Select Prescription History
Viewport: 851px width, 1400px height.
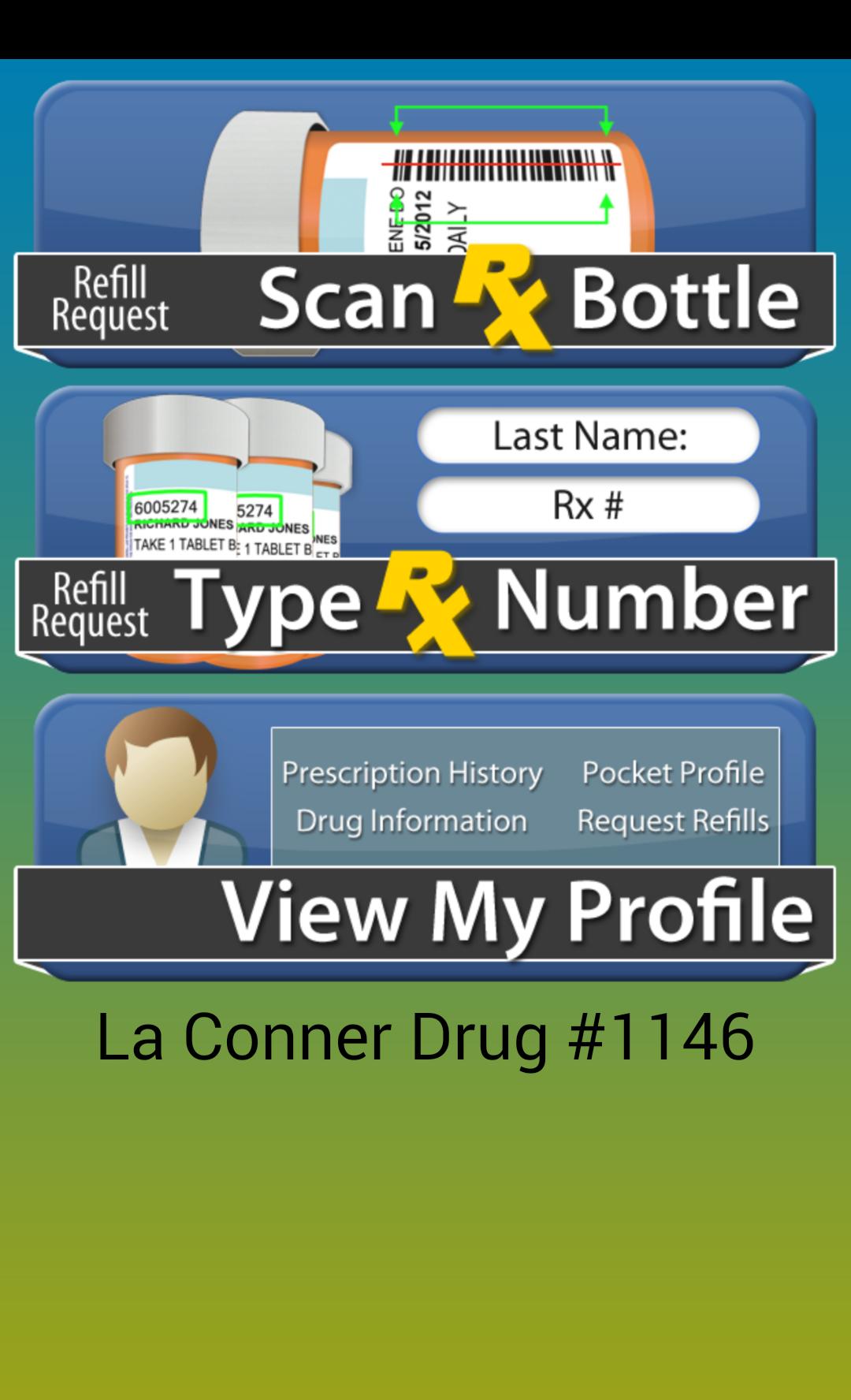[x=413, y=773]
